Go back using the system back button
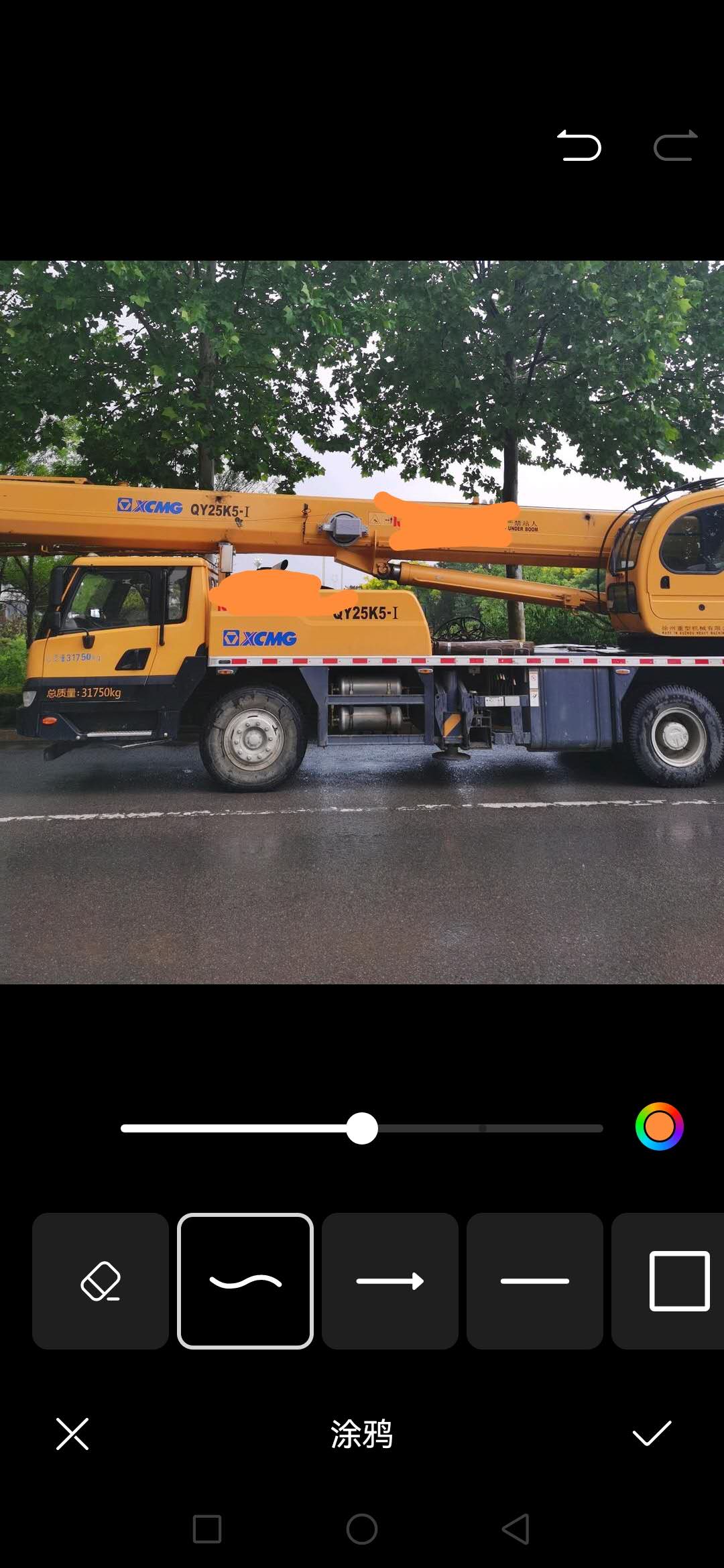Viewport: 724px width, 1568px height. pyautogui.click(x=516, y=1529)
